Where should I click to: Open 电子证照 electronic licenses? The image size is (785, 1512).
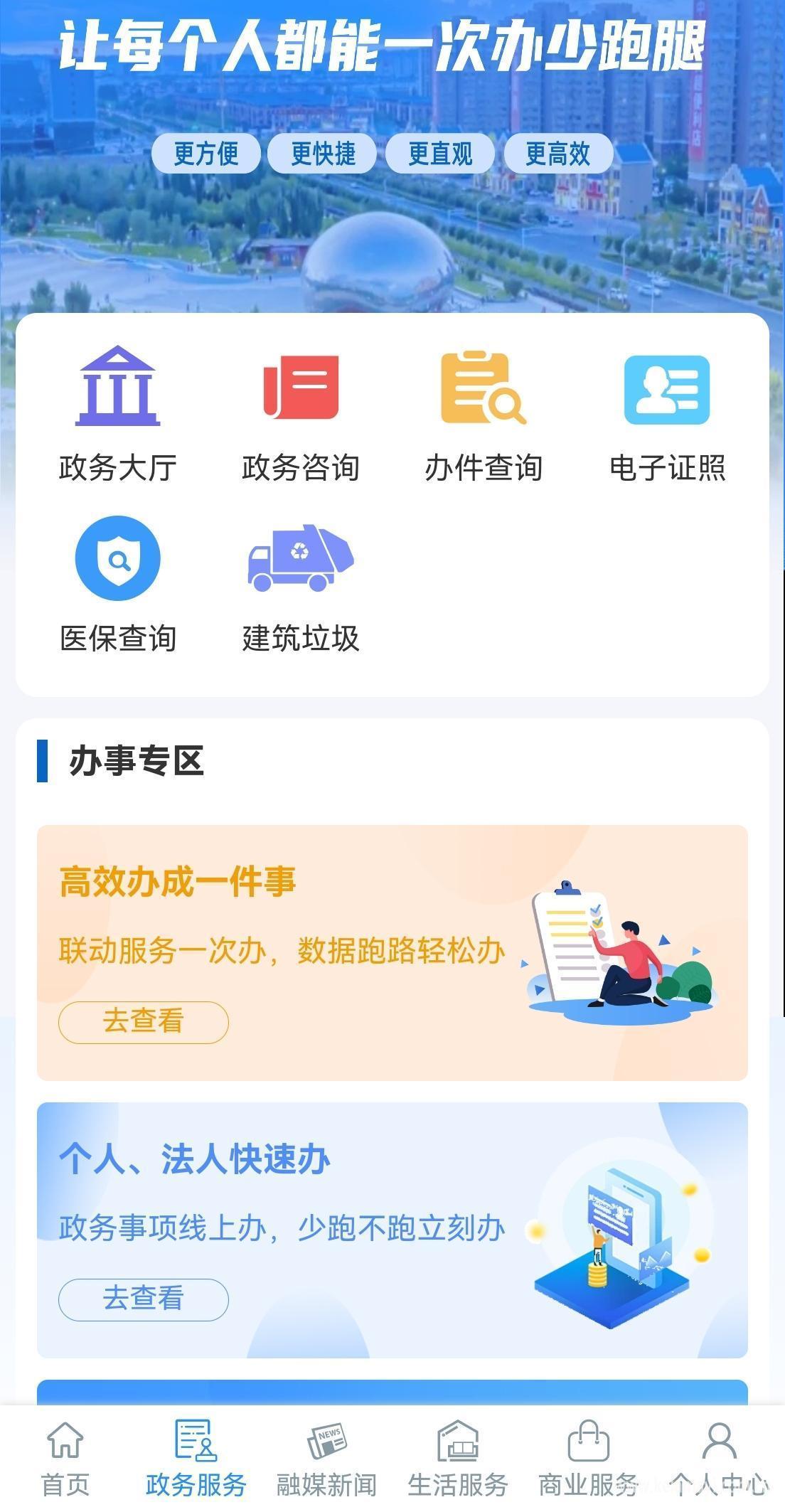[x=667, y=414]
